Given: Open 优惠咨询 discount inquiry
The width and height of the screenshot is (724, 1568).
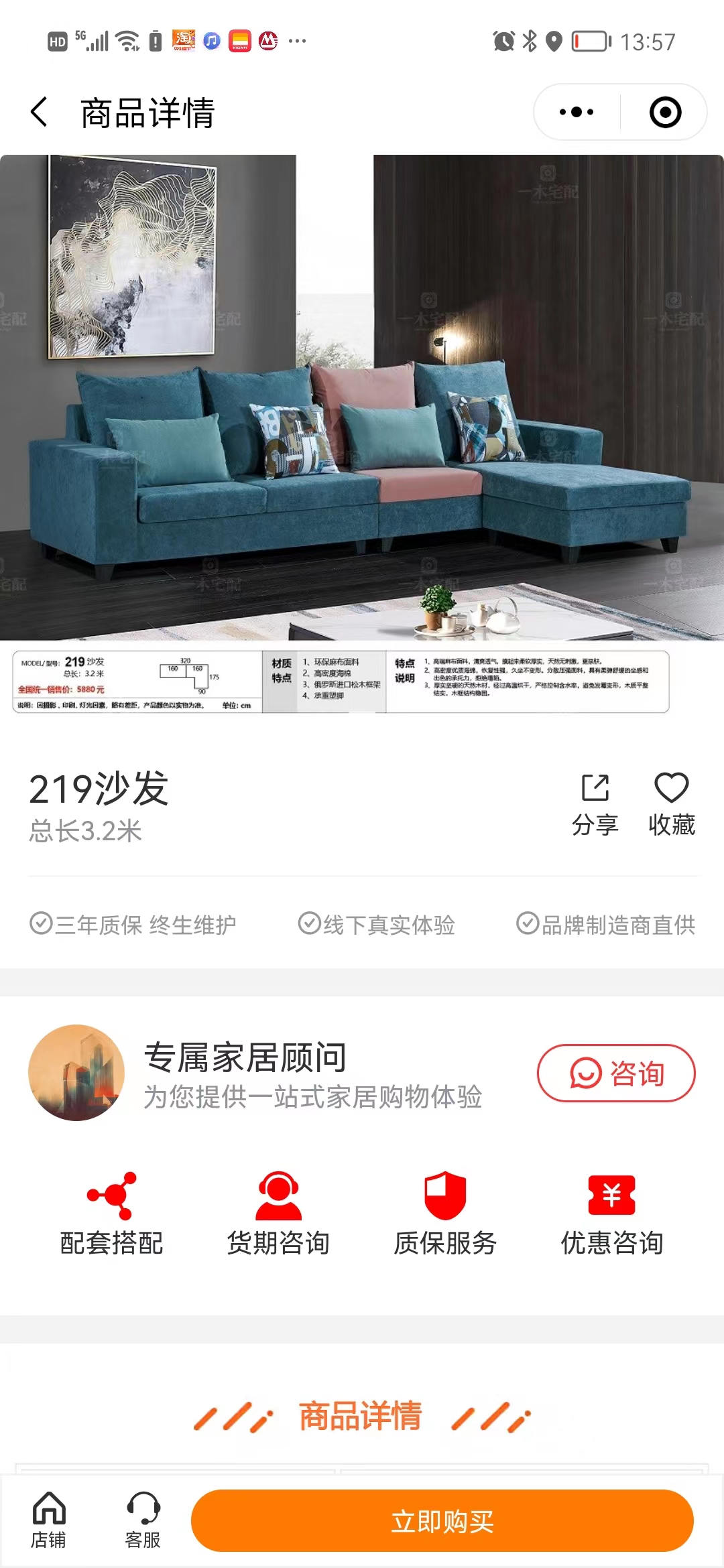Looking at the screenshot, I should tap(612, 1214).
